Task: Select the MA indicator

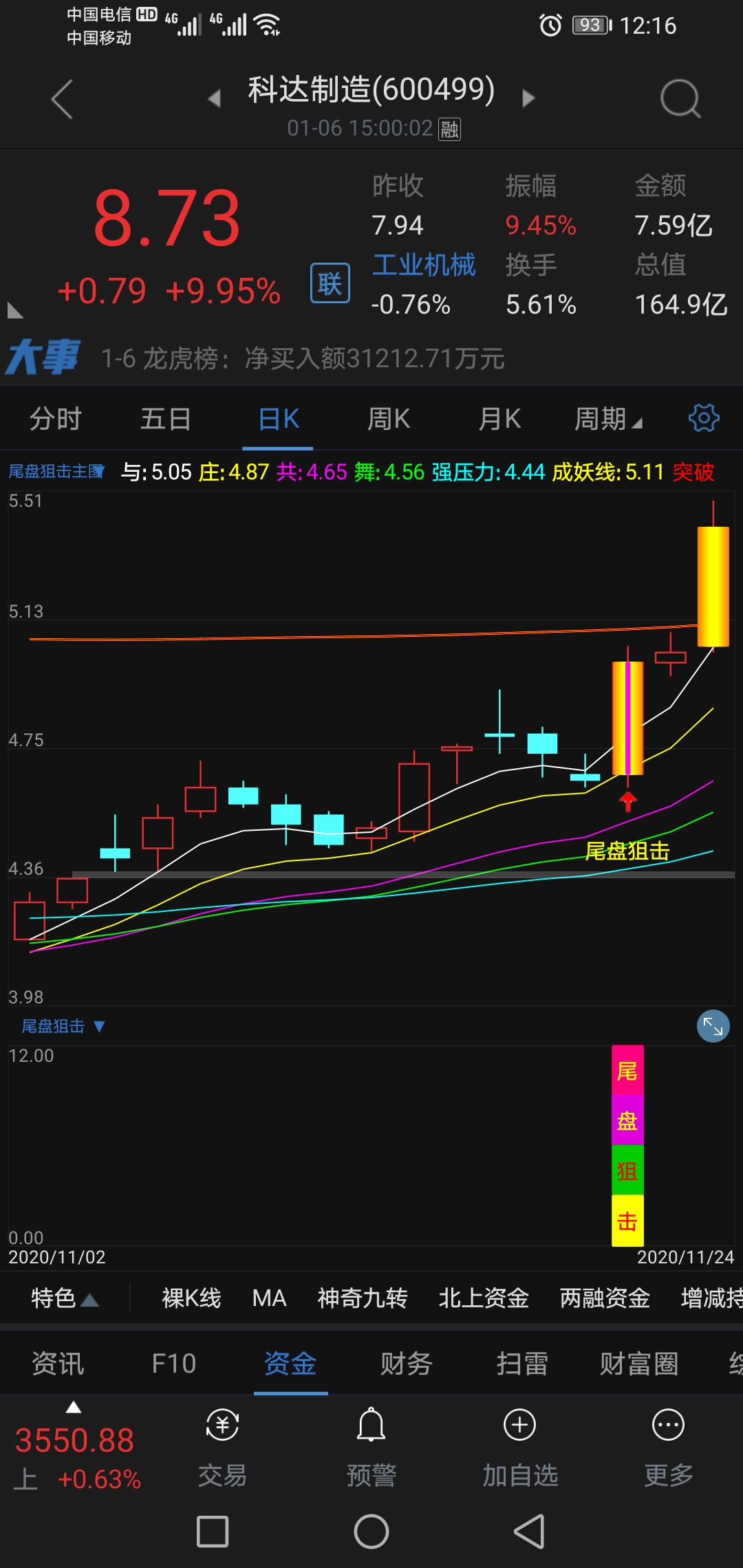Action: [x=269, y=1298]
